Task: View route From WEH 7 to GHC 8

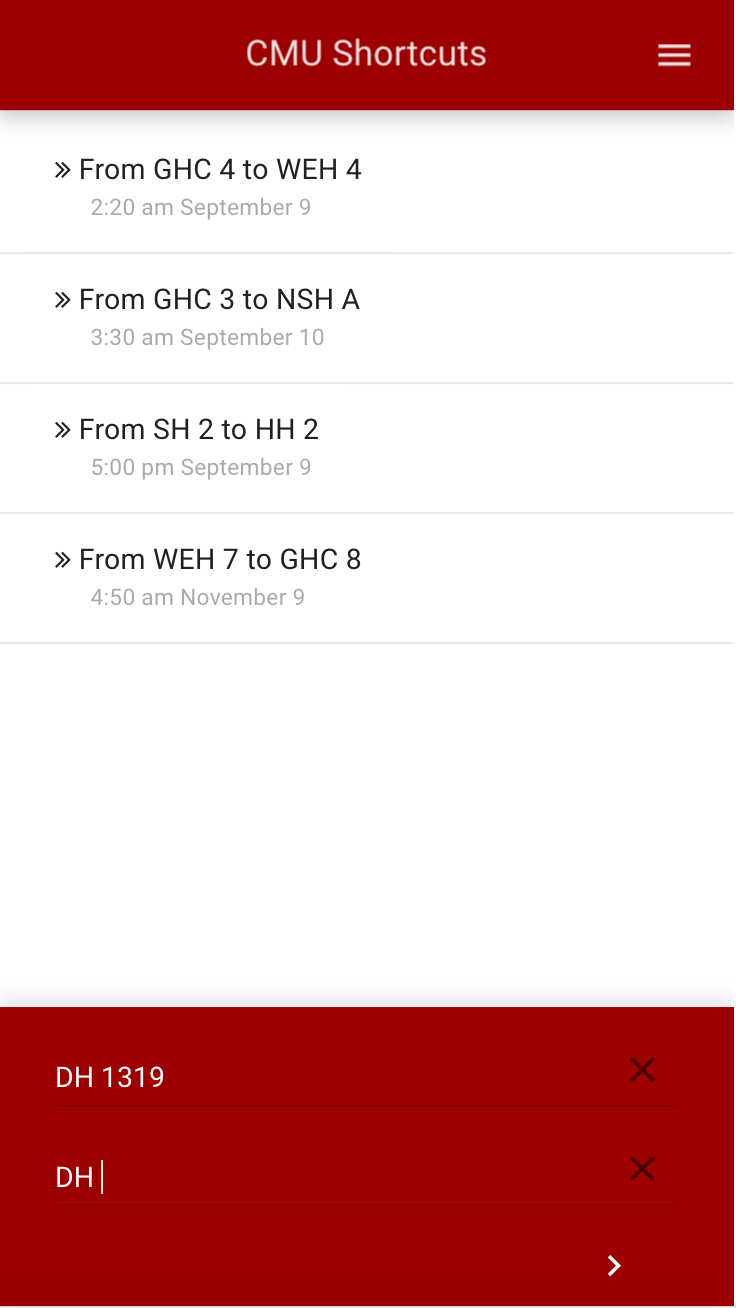Action: (220, 577)
